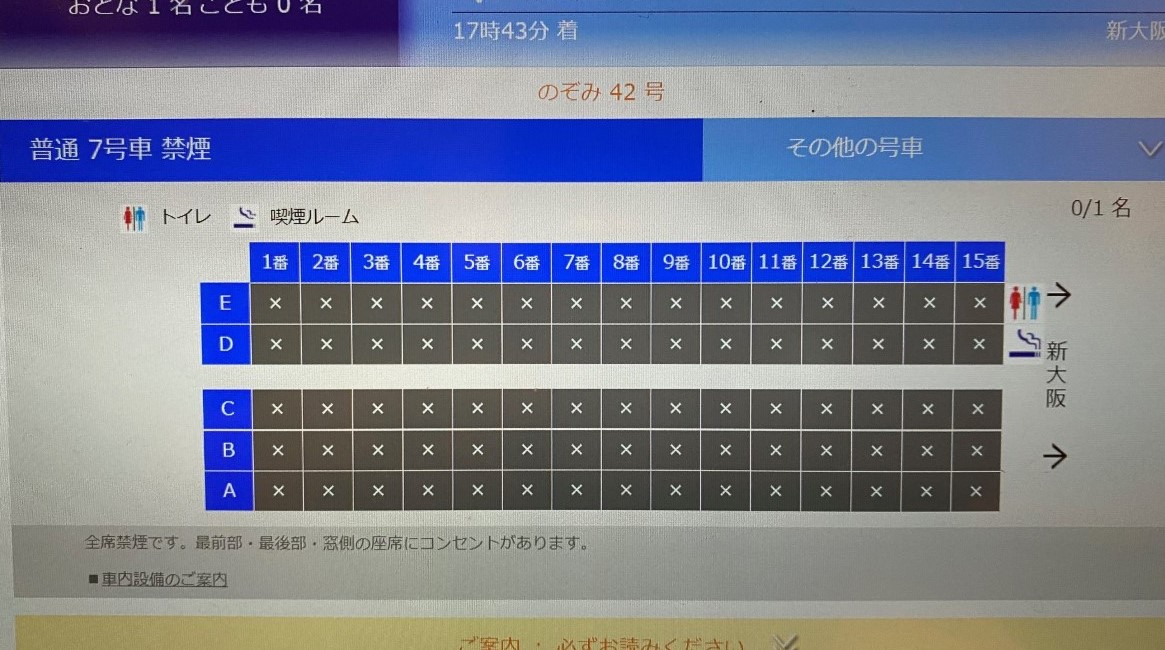Expand the その他の号車 car selector
This screenshot has height=650, width=1165.
[932, 149]
